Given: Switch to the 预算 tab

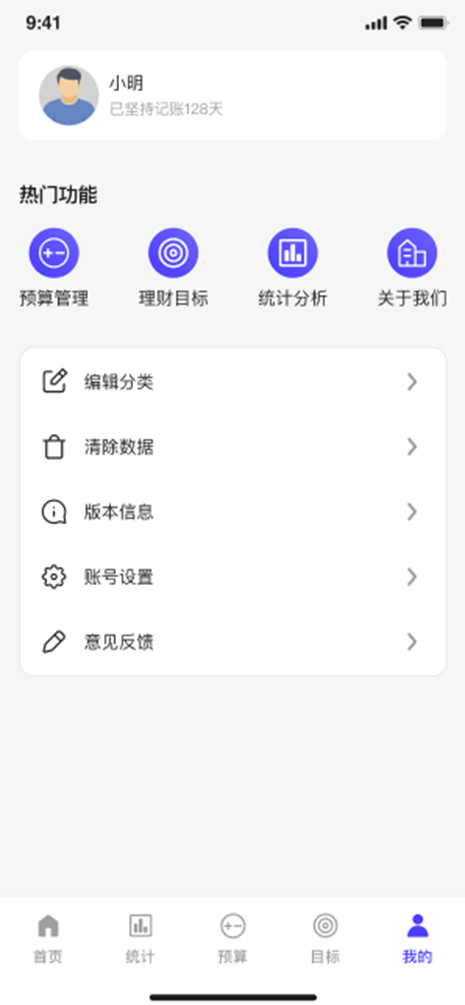Looking at the screenshot, I should (233, 939).
